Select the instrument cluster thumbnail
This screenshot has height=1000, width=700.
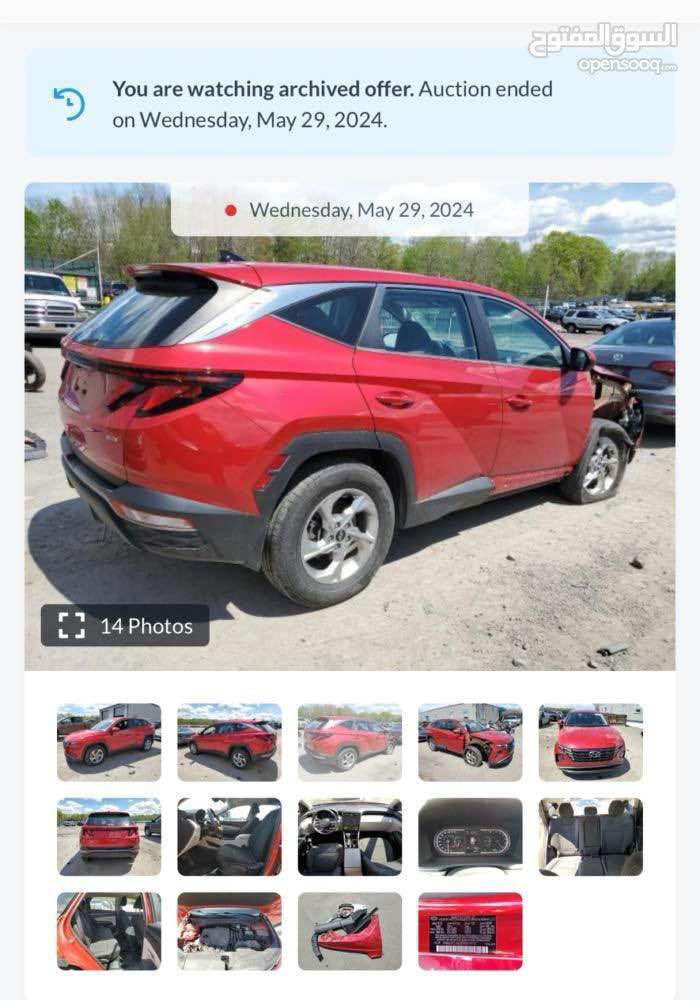pos(470,836)
